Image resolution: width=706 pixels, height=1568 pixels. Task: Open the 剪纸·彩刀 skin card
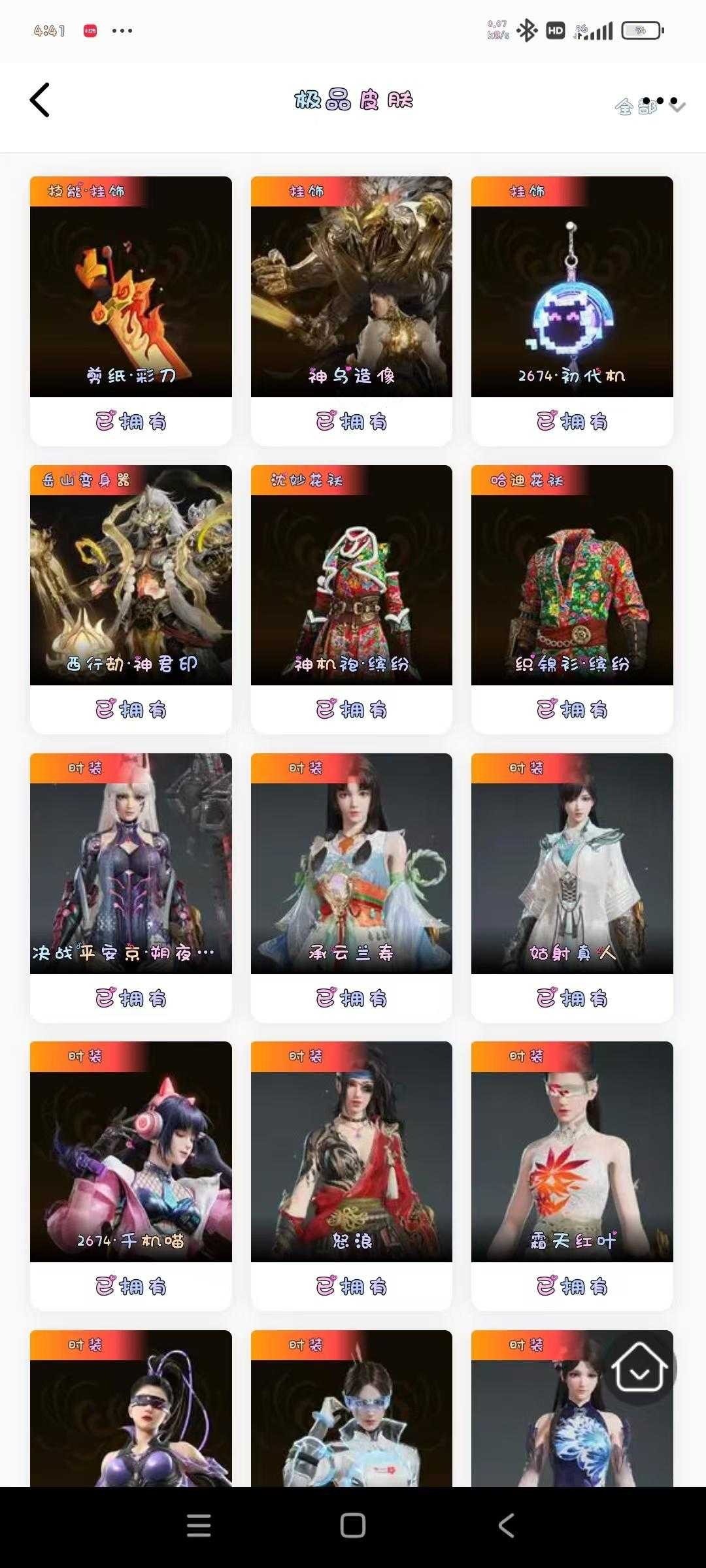coord(131,287)
